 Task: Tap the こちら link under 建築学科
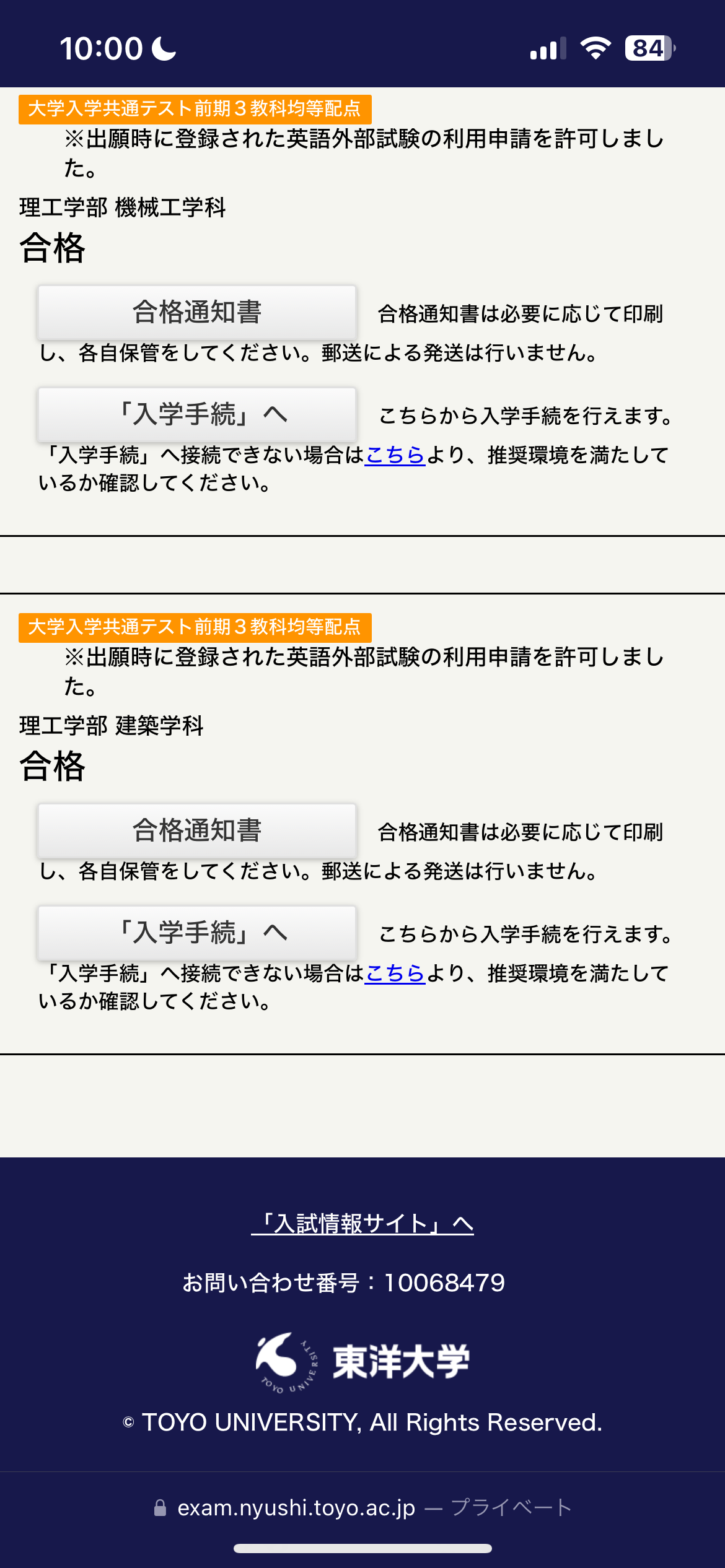tap(395, 973)
